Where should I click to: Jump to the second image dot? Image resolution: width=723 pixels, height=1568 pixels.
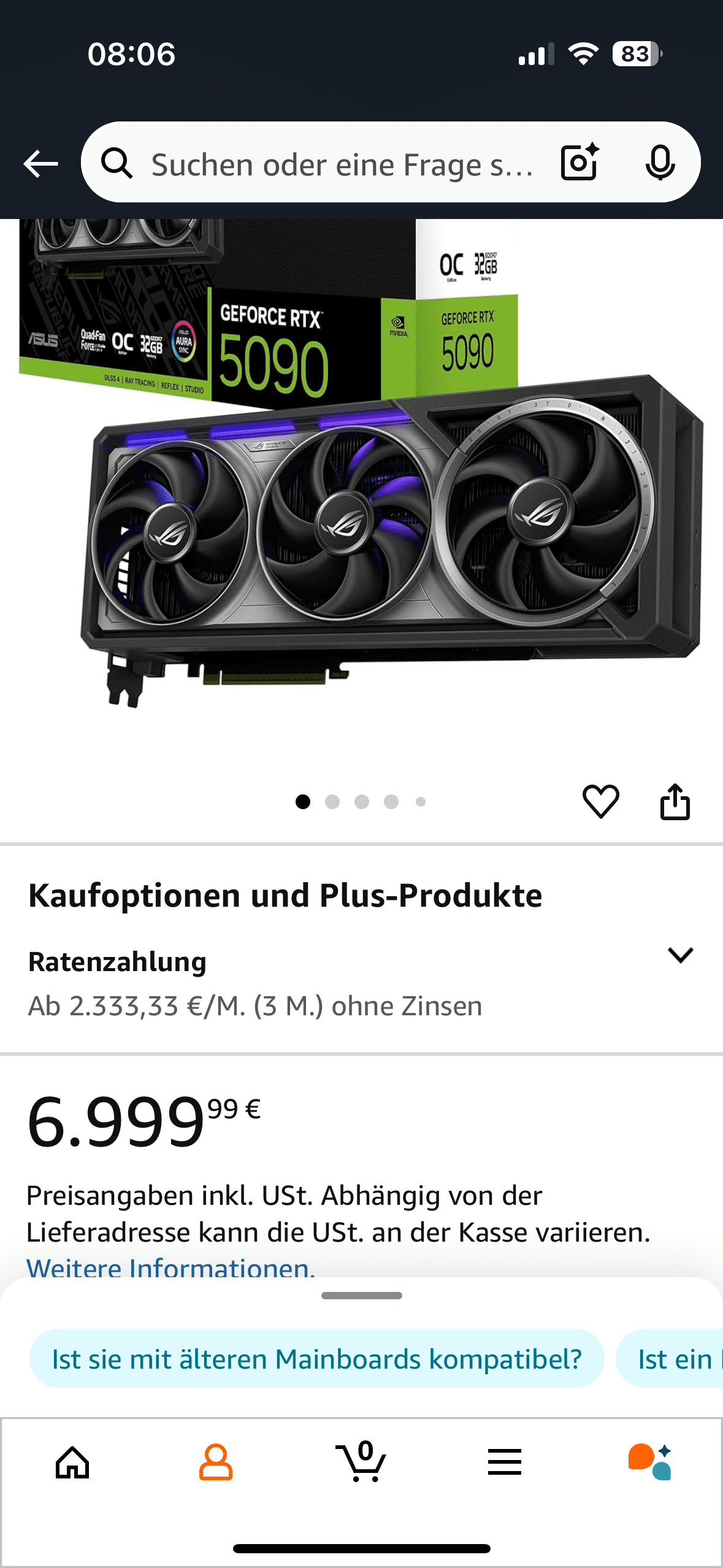pyautogui.click(x=332, y=802)
